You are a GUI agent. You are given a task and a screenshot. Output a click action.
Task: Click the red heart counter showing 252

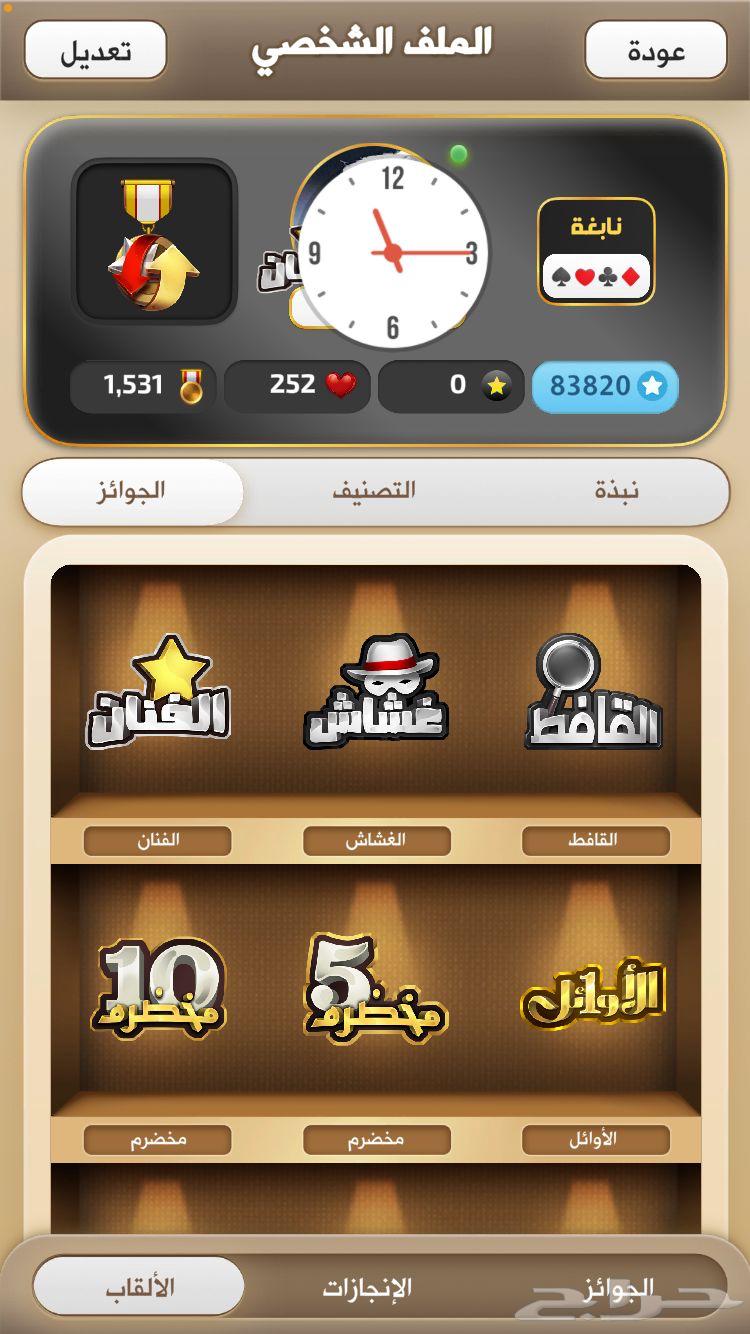coord(297,384)
